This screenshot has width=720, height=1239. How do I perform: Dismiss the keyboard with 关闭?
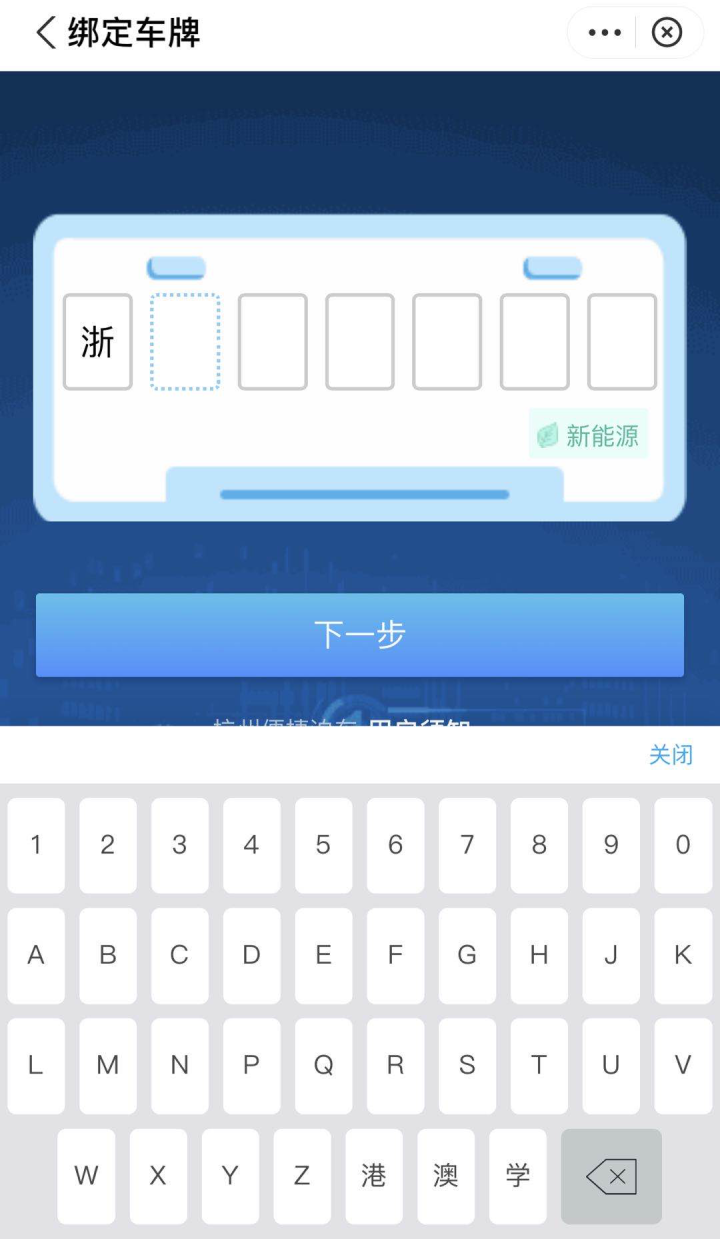click(x=670, y=755)
